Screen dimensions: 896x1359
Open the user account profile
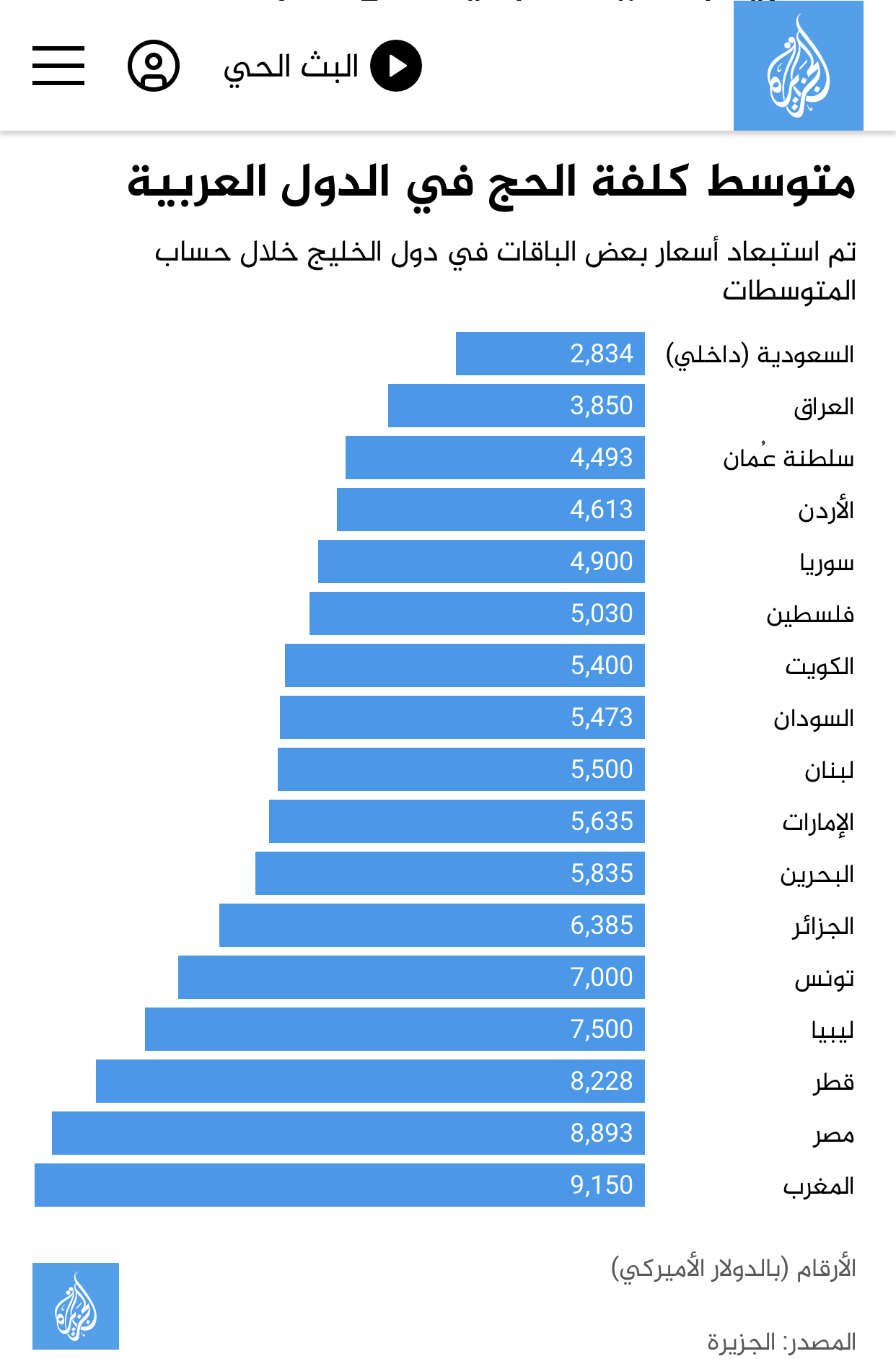(x=154, y=66)
